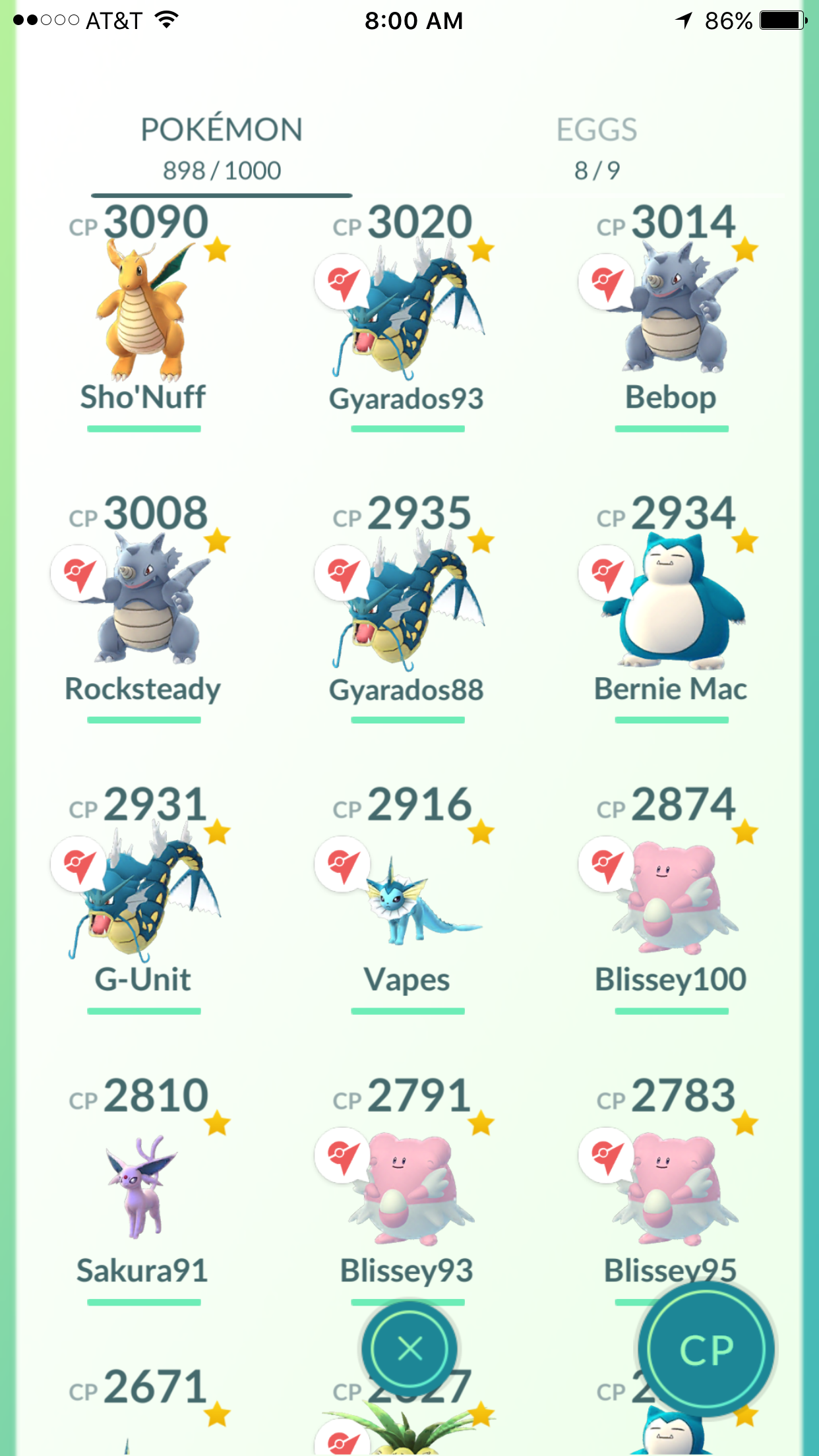View Gyarados named G-Unit
This screenshot has width=819, height=1456.
pos(144,898)
